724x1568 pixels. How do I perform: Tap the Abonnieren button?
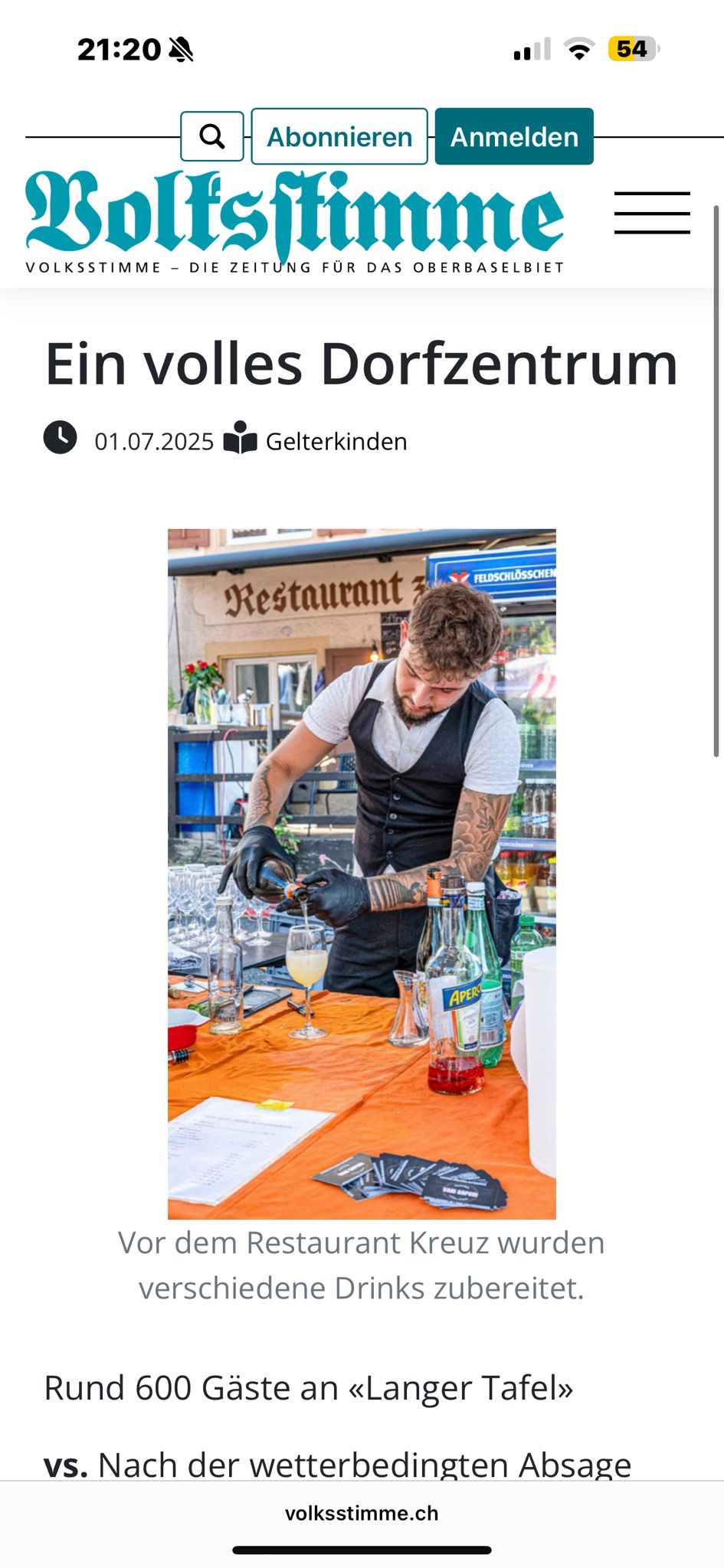point(339,136)
